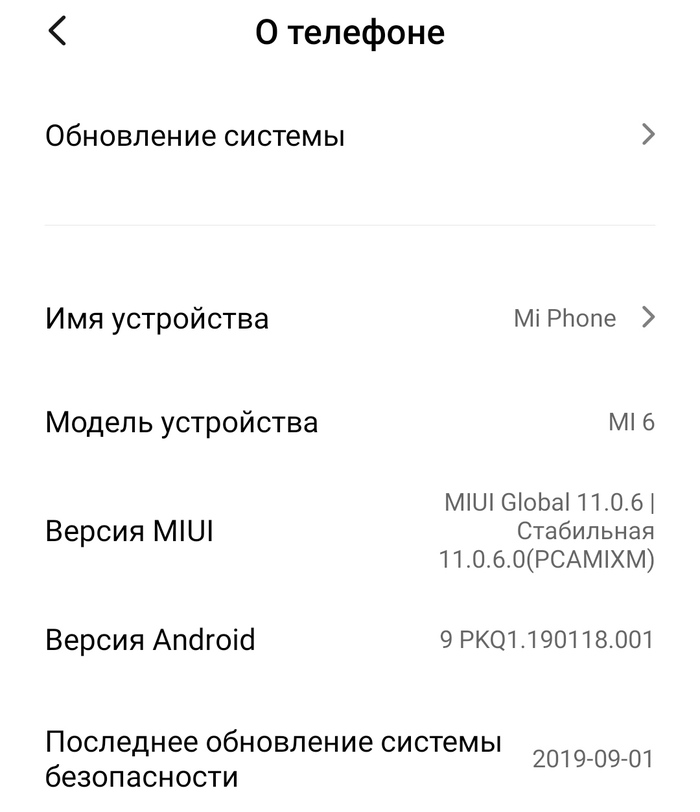Open Обновление системы

pos(350,135)
